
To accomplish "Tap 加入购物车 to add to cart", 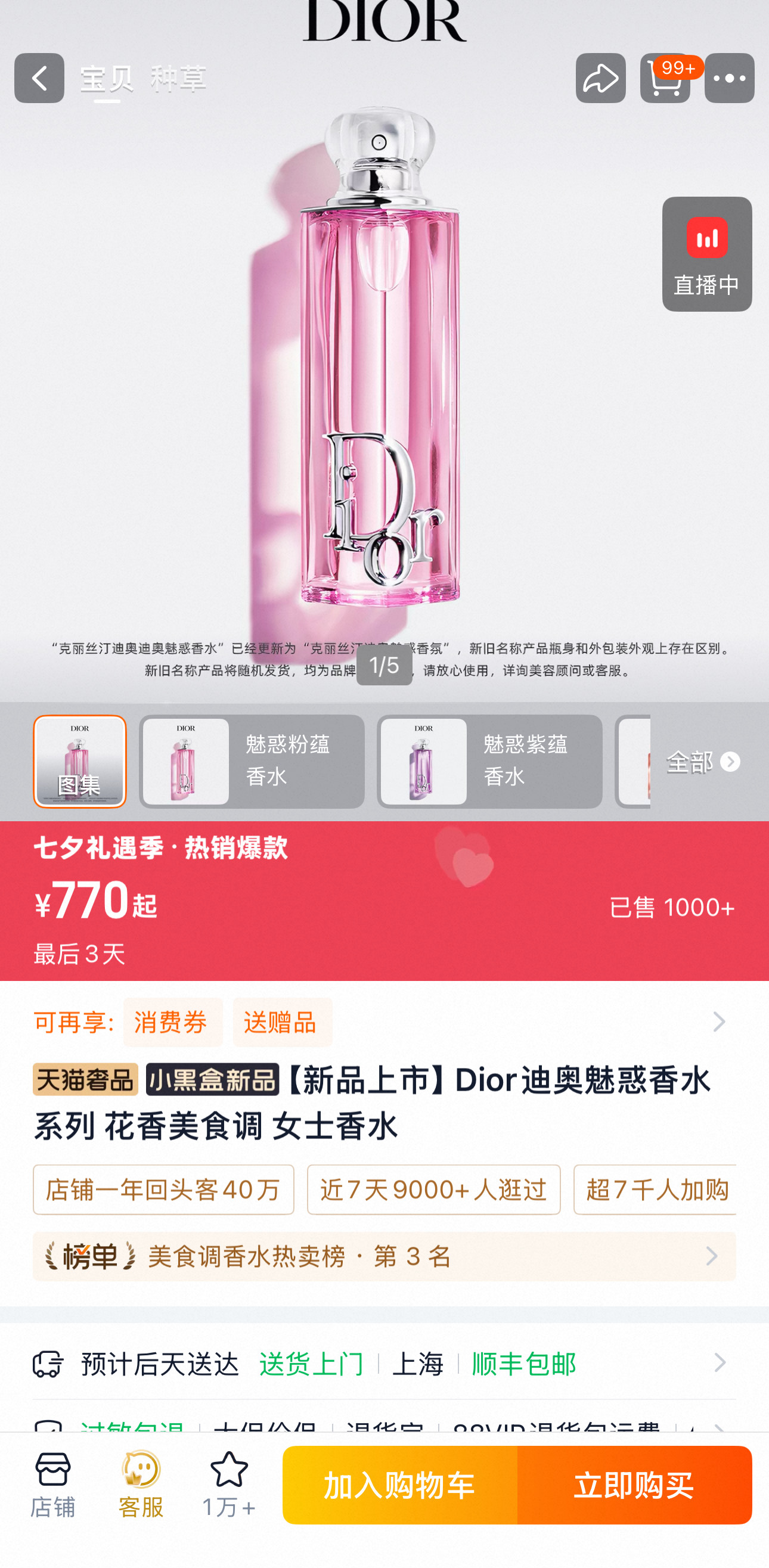I will [399, 1485].
